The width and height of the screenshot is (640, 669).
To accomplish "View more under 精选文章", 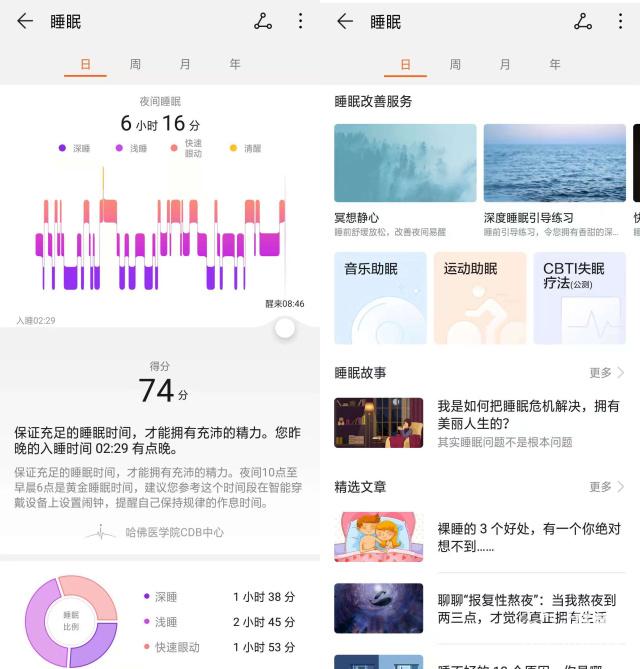I will pos(606,487).
